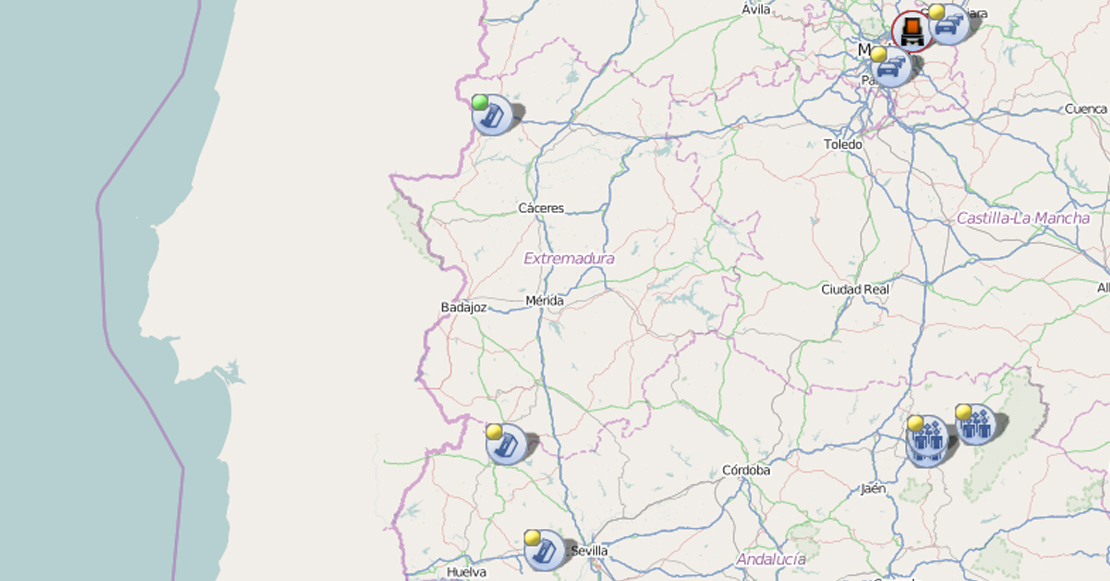
Task: Open the green-dot marker north of Cáceres
Action: (x=493, y=115)
